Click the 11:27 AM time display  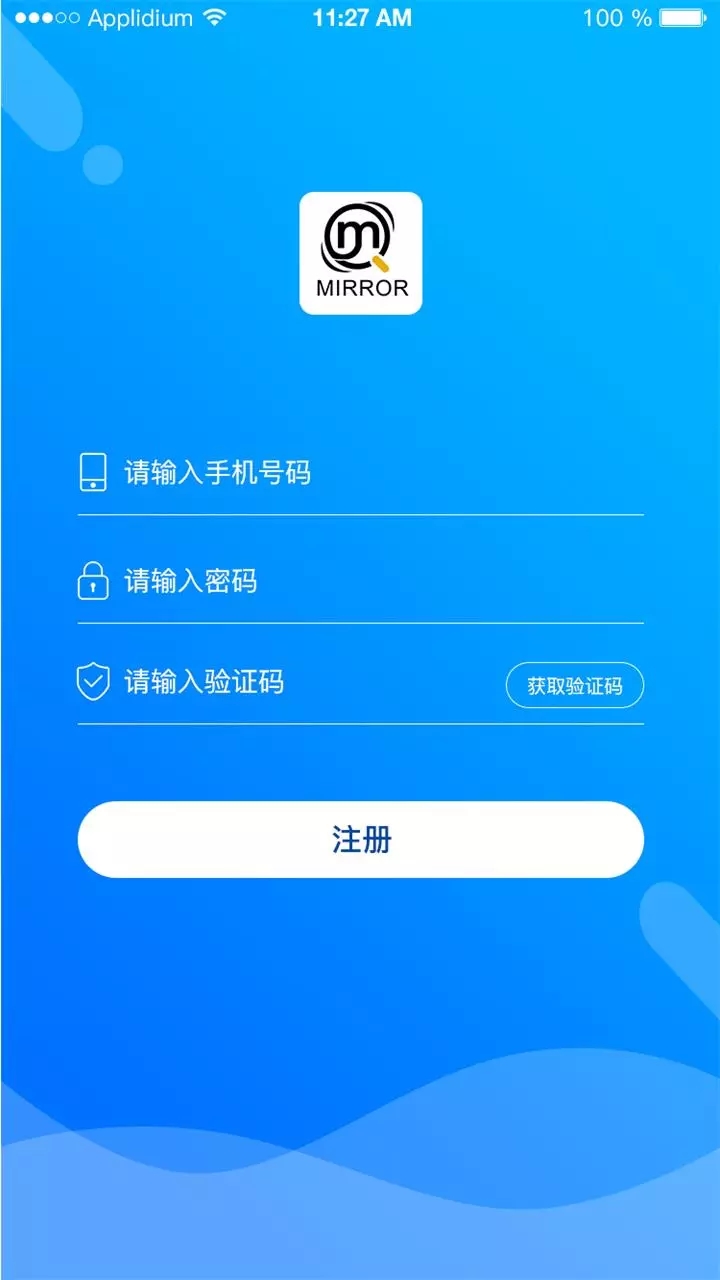361,17
